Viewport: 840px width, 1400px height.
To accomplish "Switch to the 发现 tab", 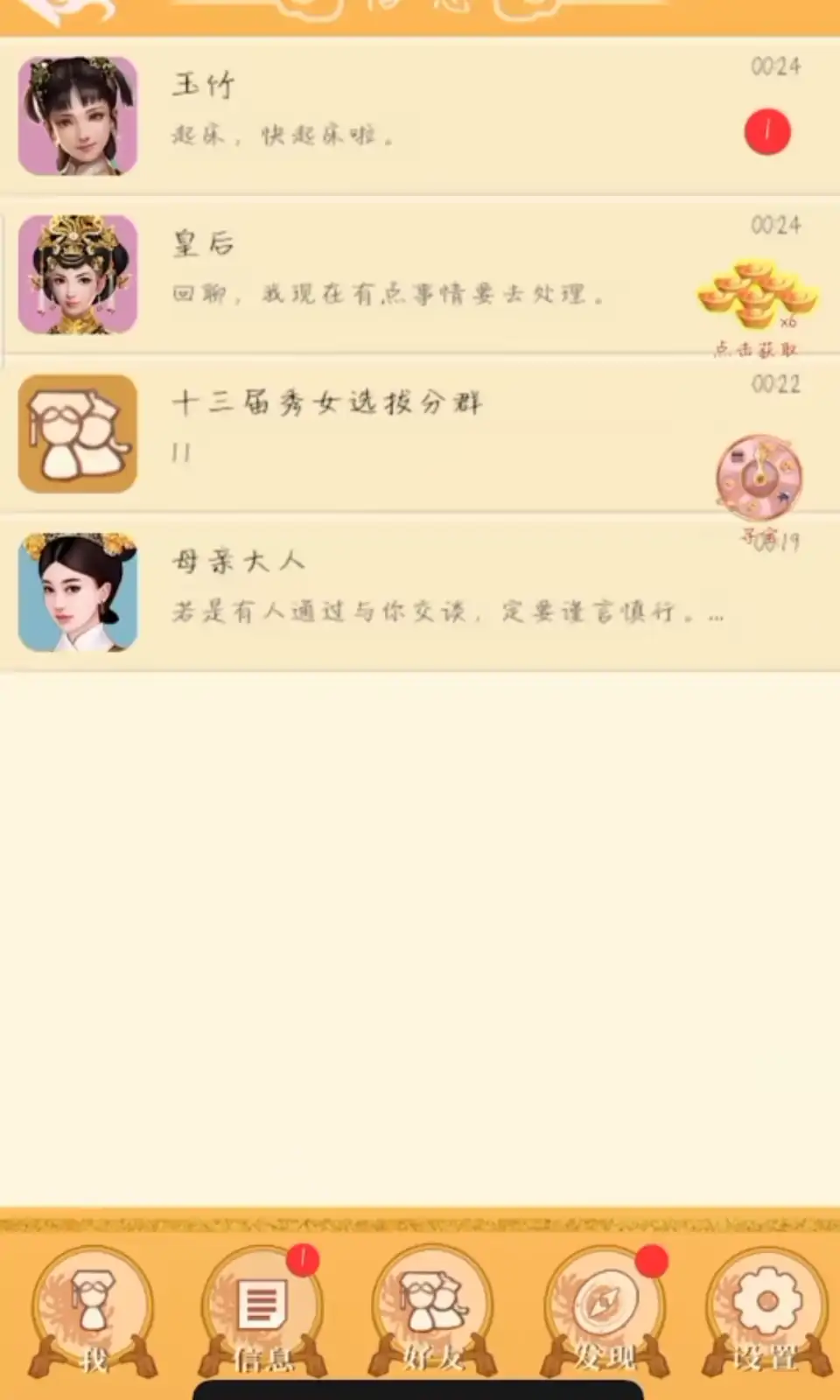I will [602, 1310].
